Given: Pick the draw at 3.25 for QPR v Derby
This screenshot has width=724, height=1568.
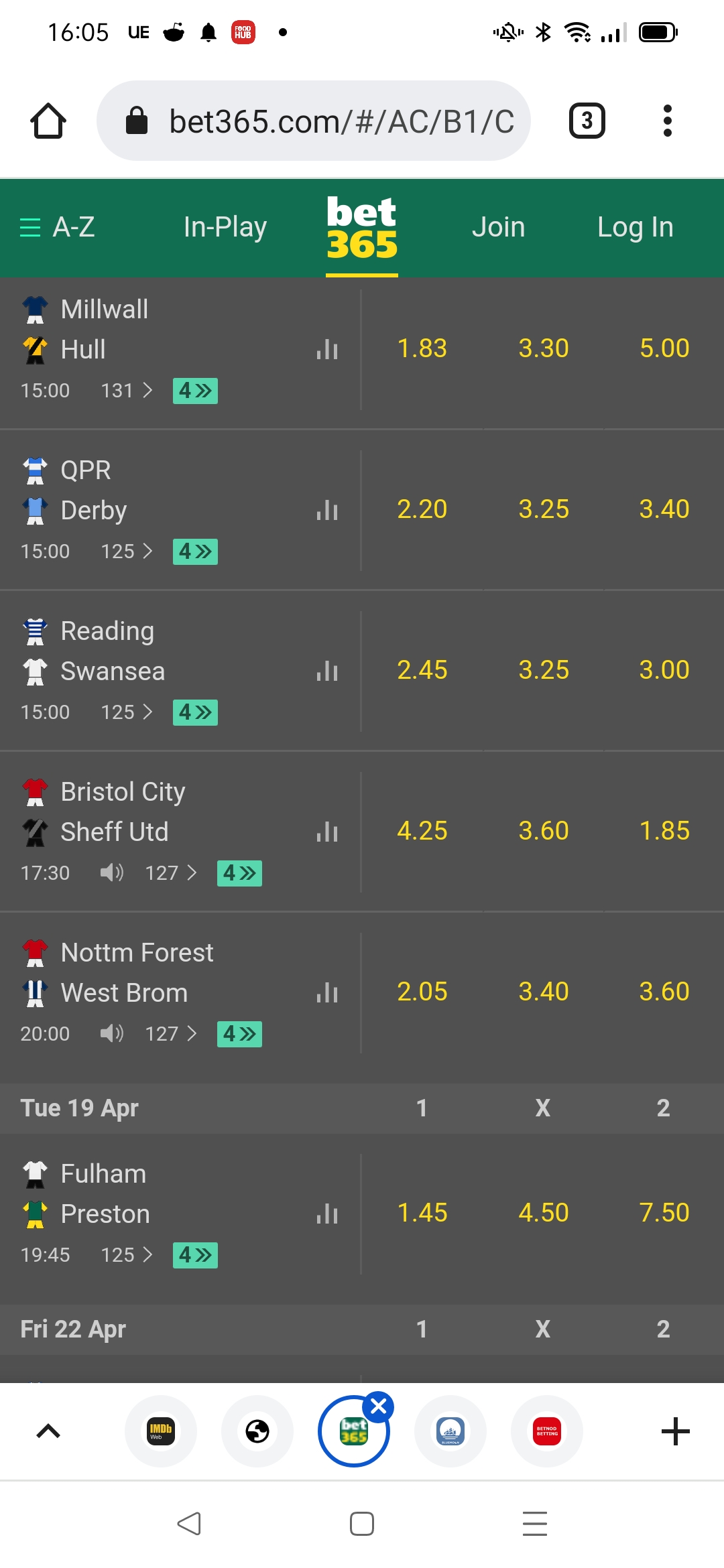Looking at the screenshot, I should tap(543, 509).
